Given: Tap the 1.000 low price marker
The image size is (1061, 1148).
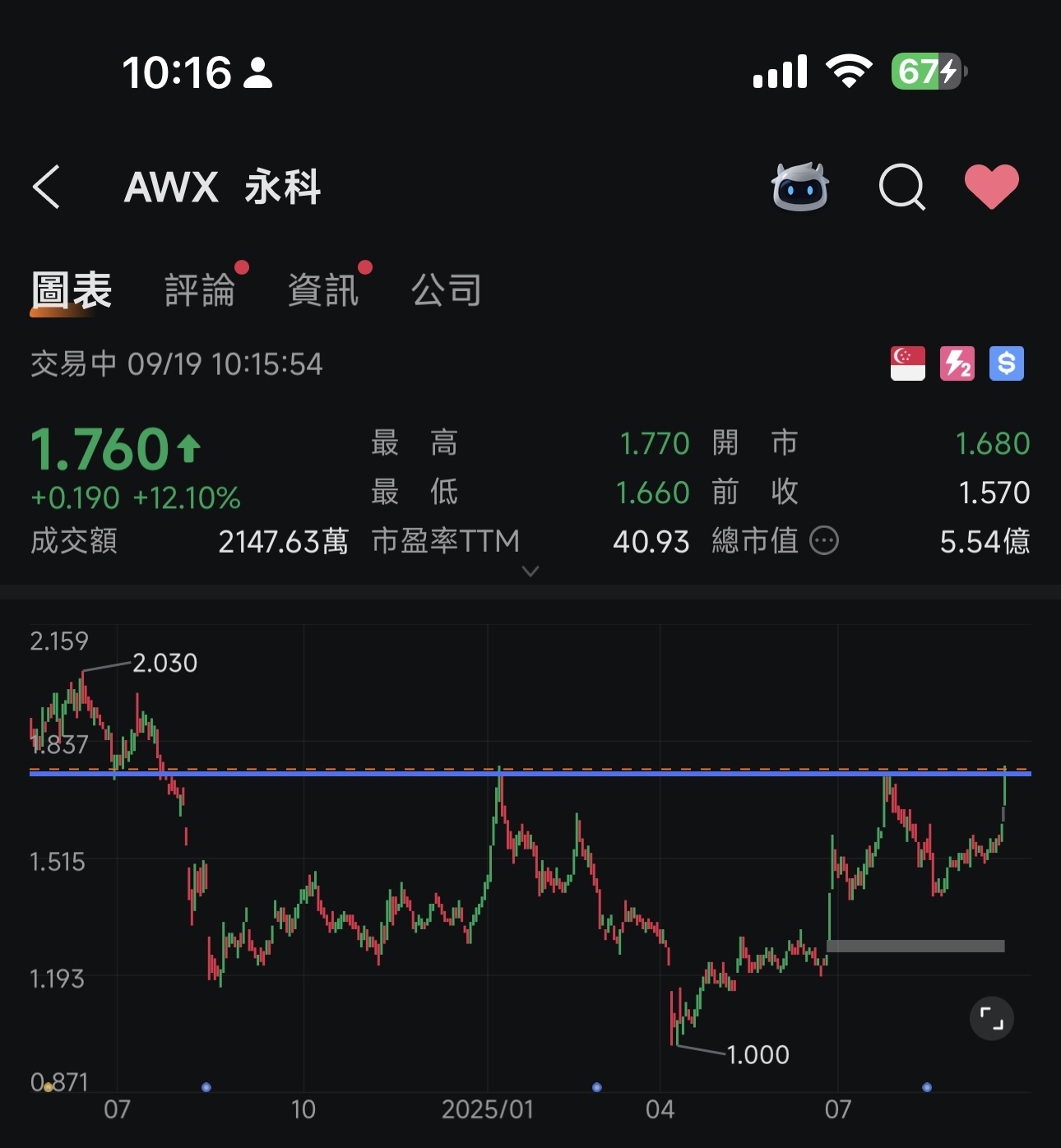Looking at the screenshot, I should [757, 1054].
